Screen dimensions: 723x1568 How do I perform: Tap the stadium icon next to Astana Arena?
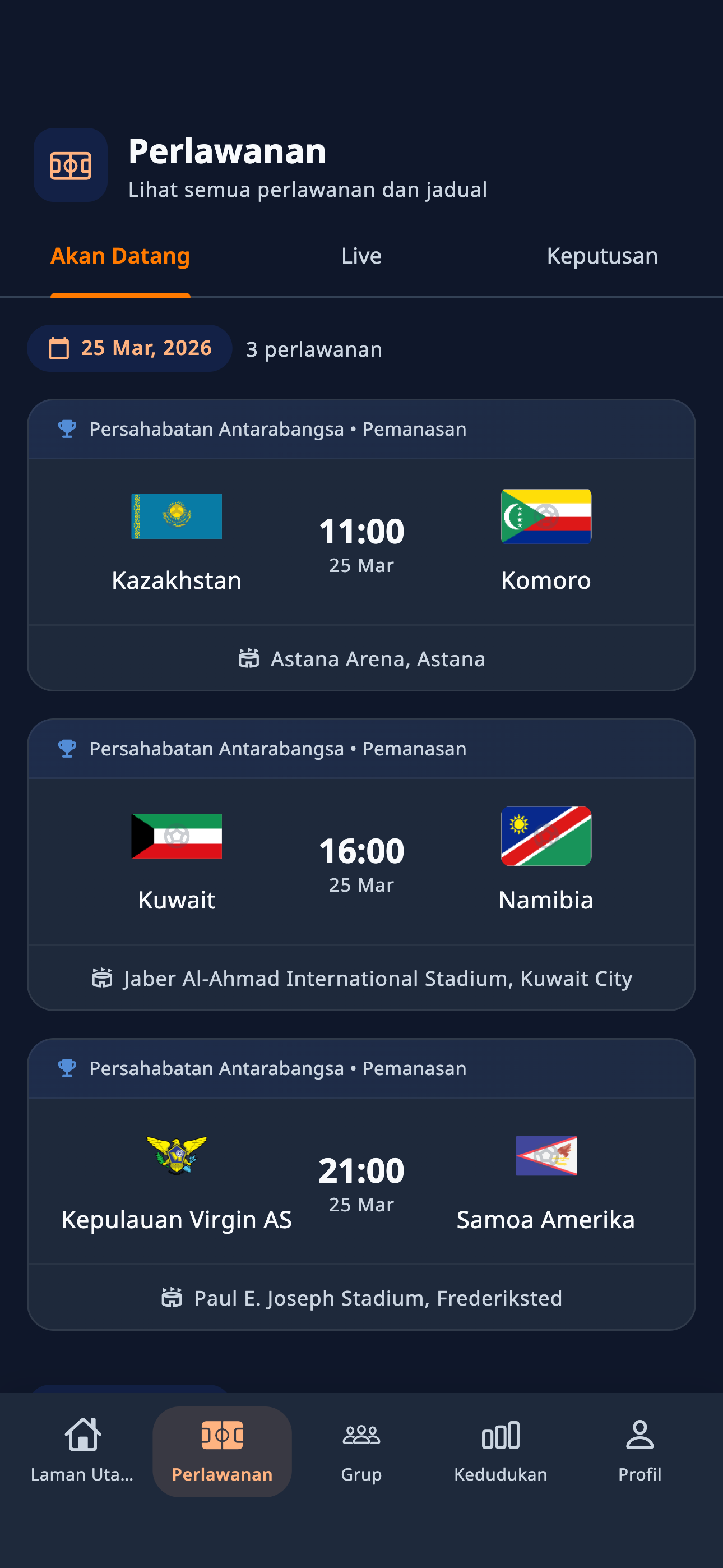coord(249,658)
